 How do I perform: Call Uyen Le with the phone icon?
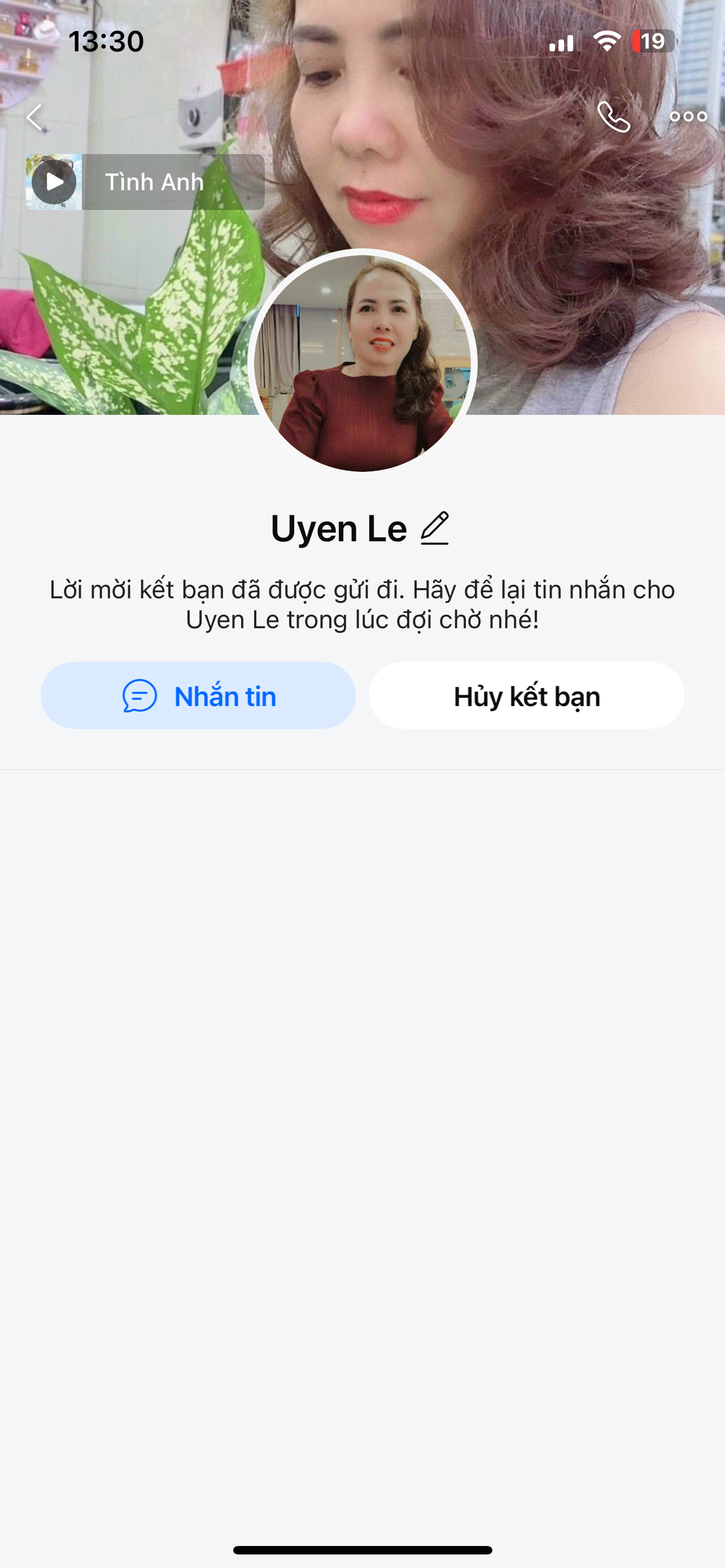613,117
